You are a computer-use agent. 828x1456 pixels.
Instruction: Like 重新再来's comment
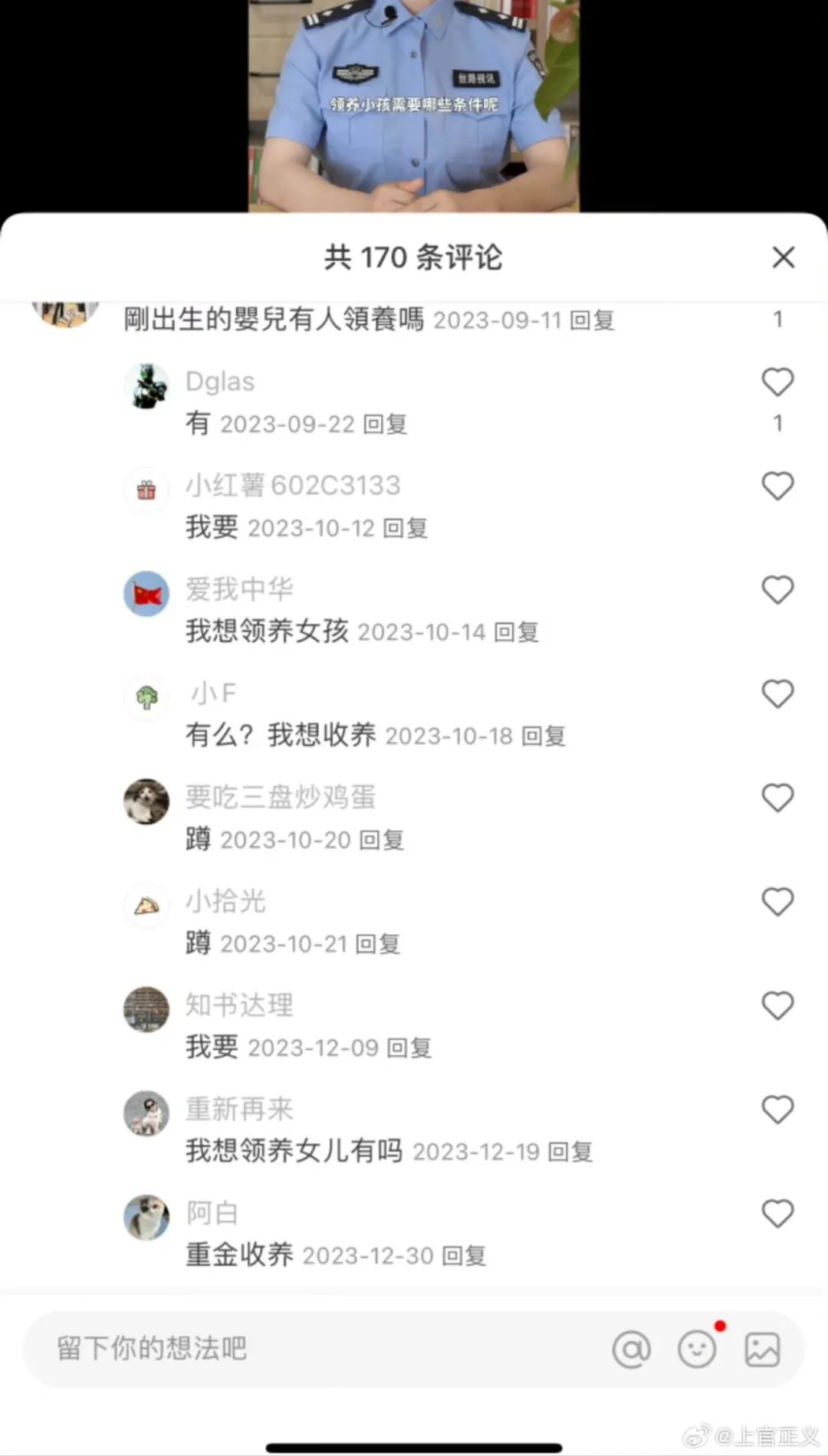pos(777,1110)
